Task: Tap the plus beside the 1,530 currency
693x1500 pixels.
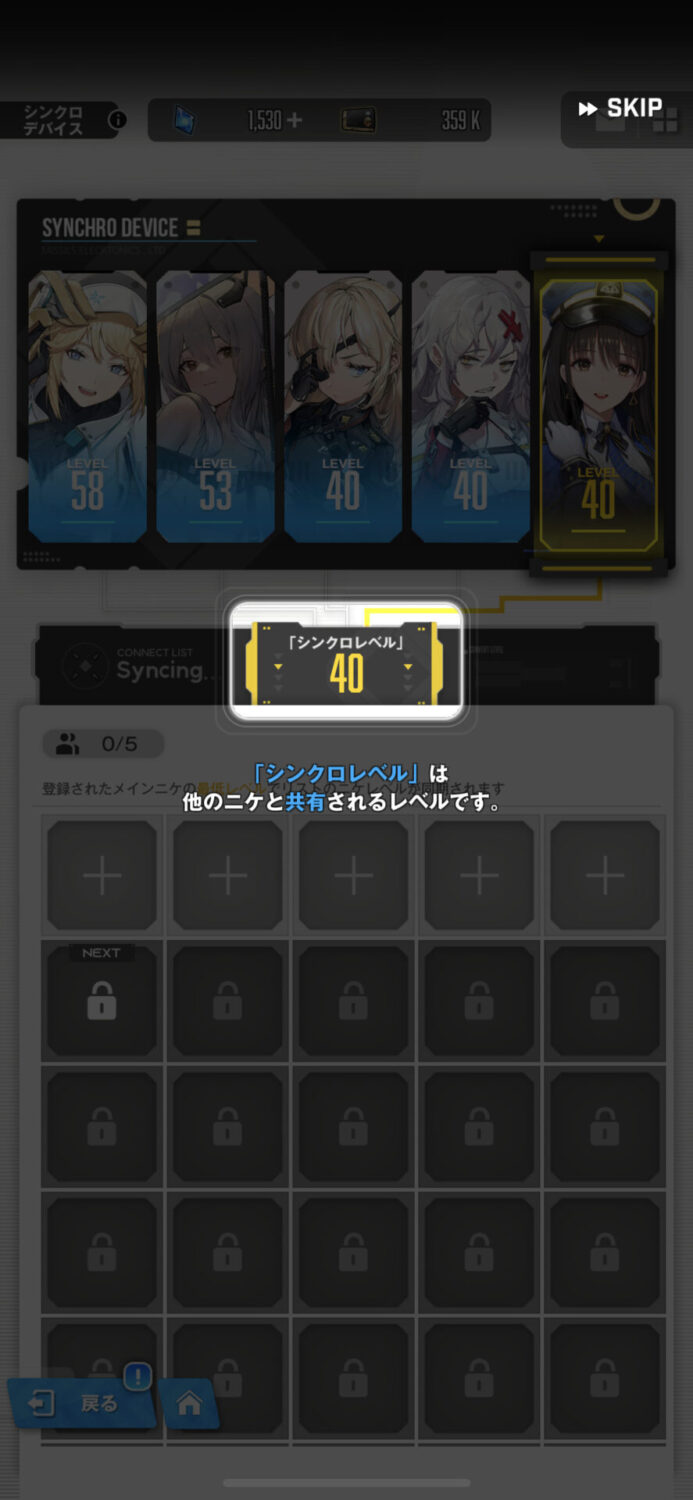Action: pos(294,121)
